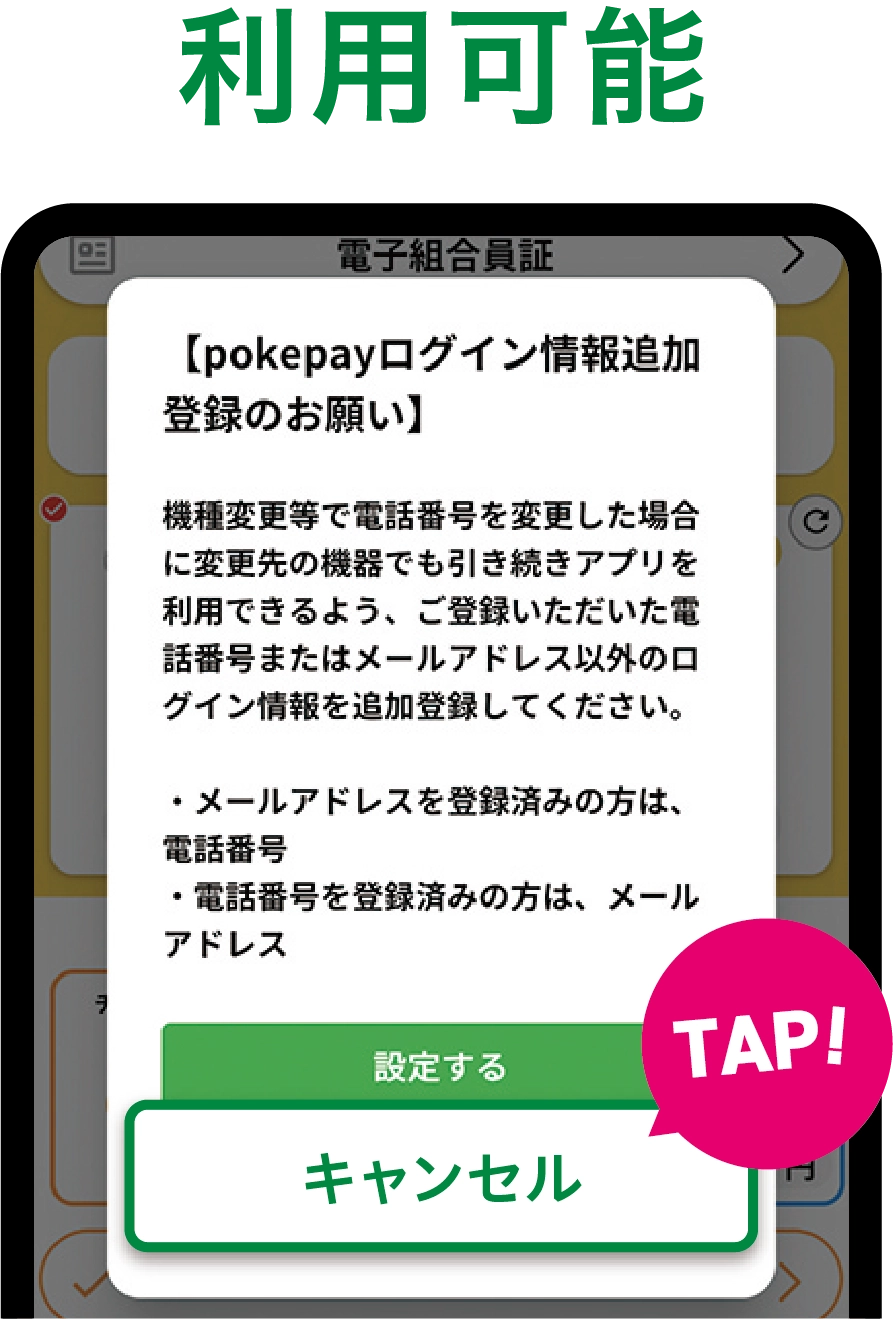This screenshot has height=1319, width=893.
Task: Tap the membership card icon in the header
Action: 90,255
